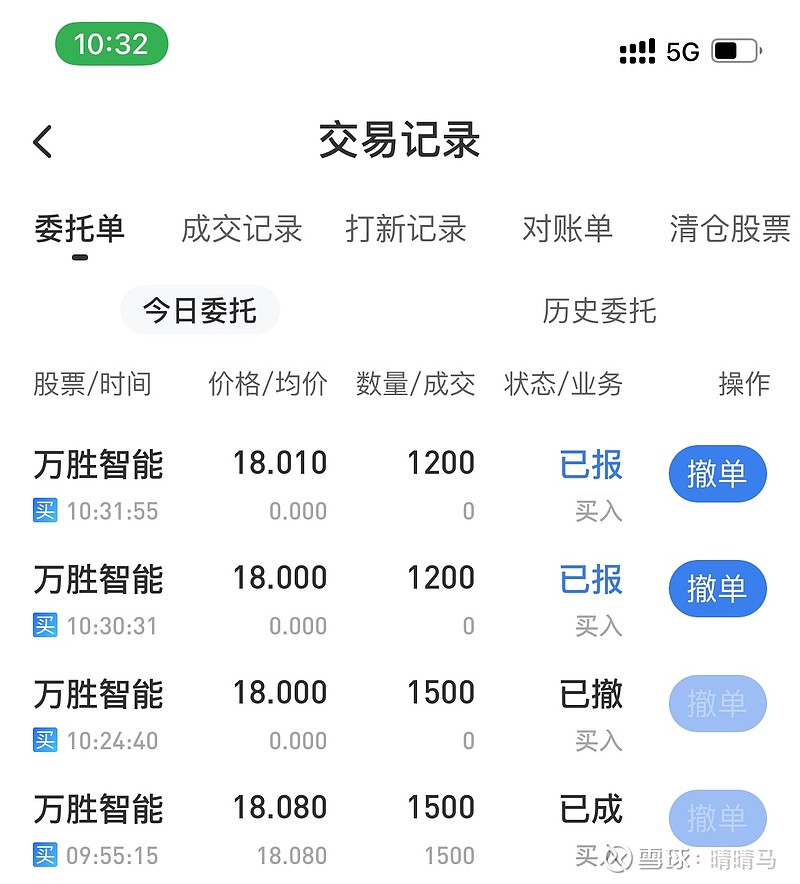Viewport: 800px width, 884px height.
Task: View the 清仓股票 tab
Action: 729,230
